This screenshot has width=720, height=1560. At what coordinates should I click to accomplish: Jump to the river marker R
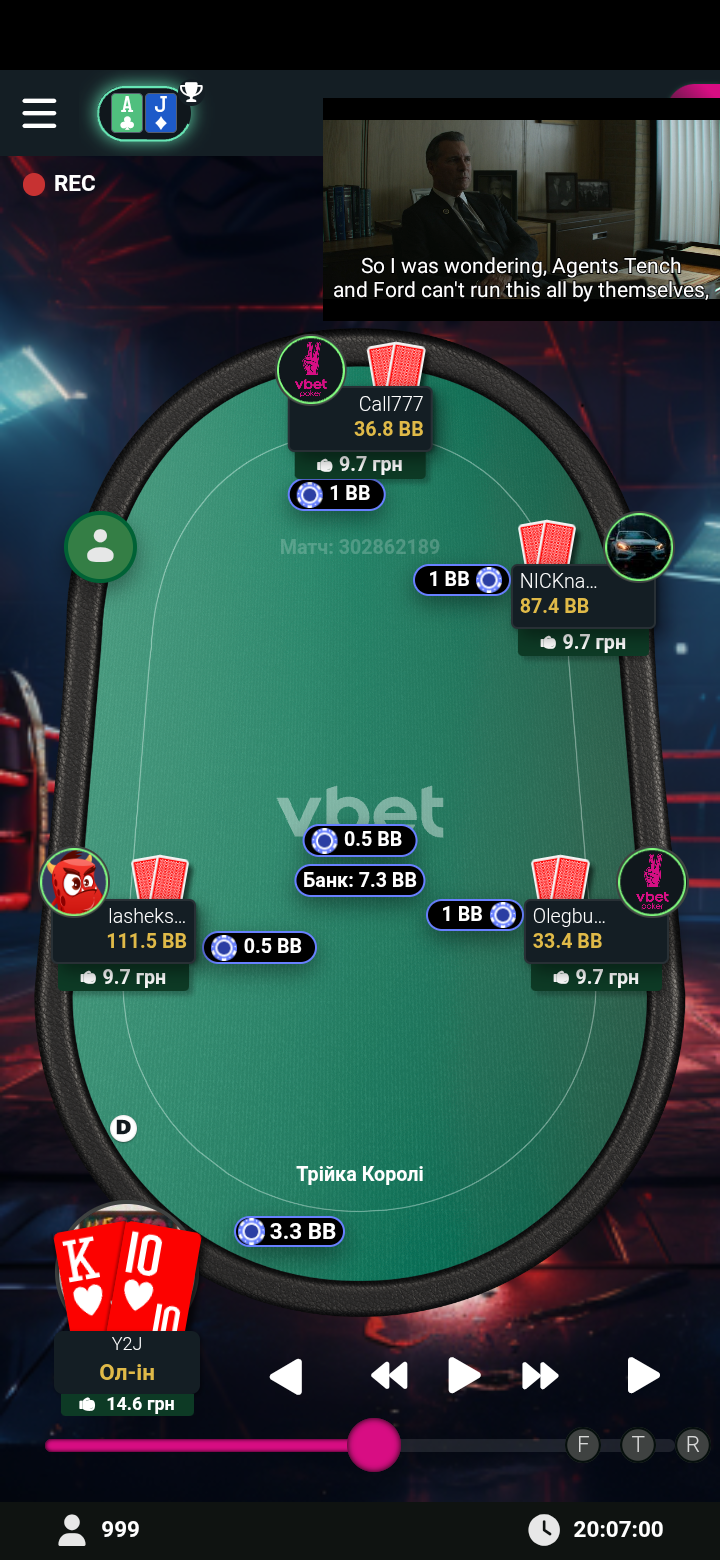[692, 1444]
